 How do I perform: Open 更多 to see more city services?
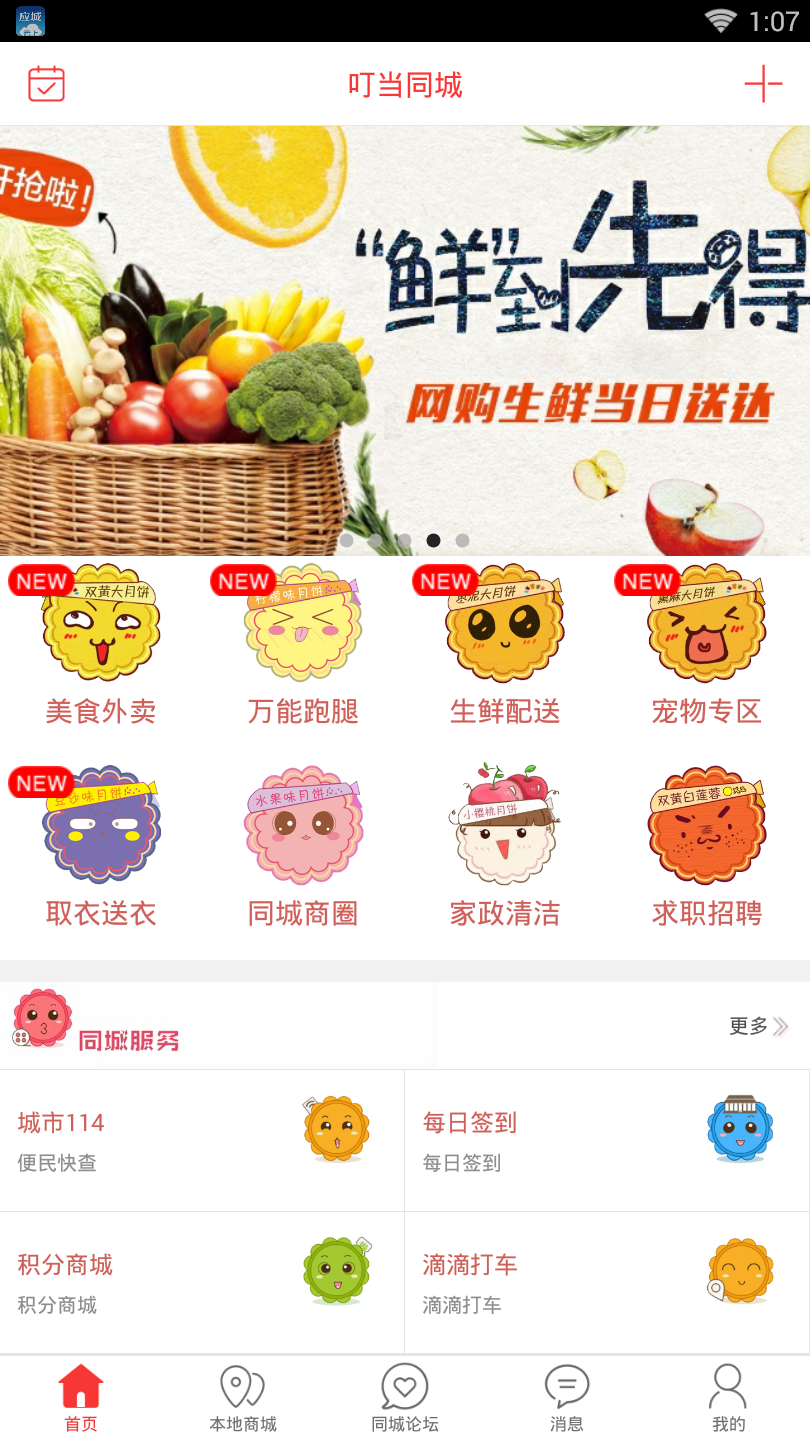758,1025
